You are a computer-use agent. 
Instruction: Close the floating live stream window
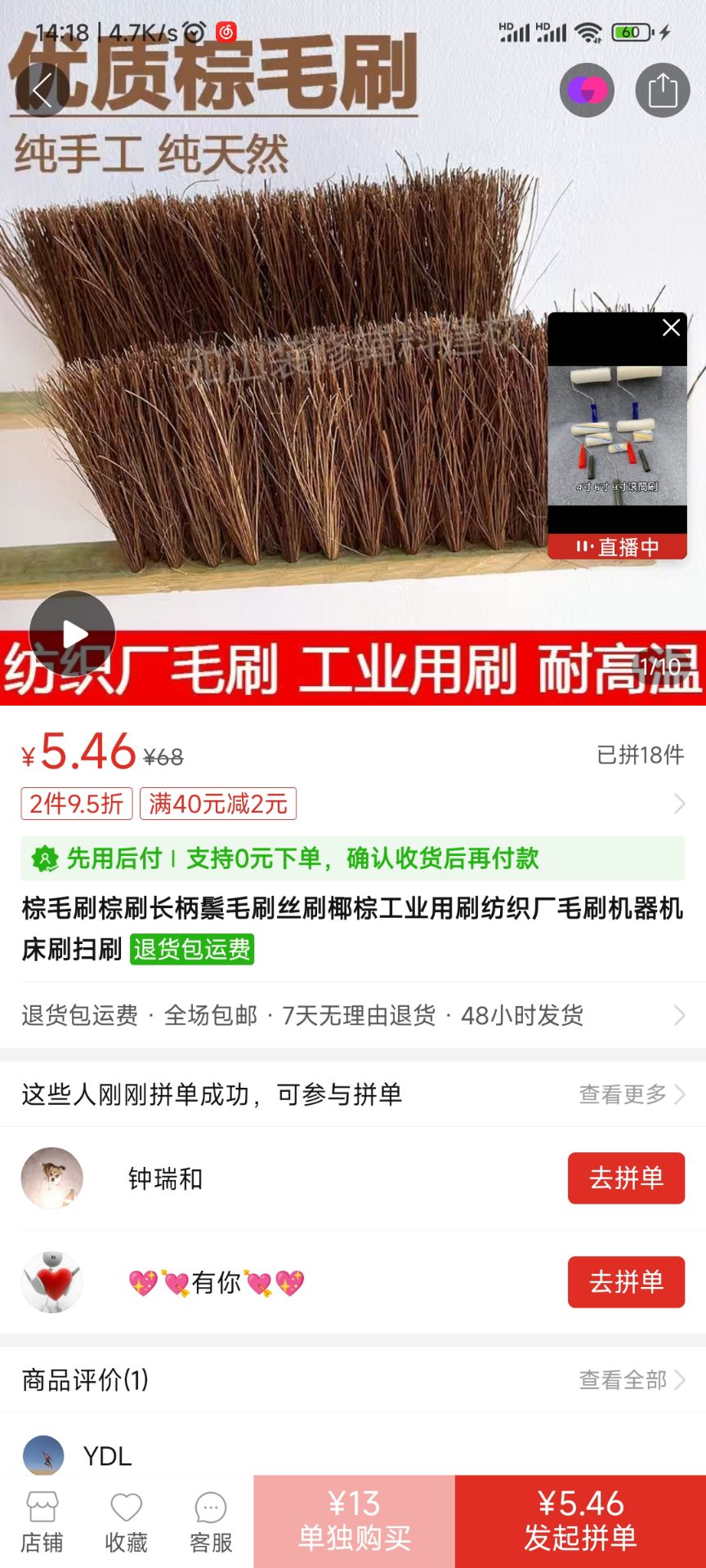tap(671, 327)
